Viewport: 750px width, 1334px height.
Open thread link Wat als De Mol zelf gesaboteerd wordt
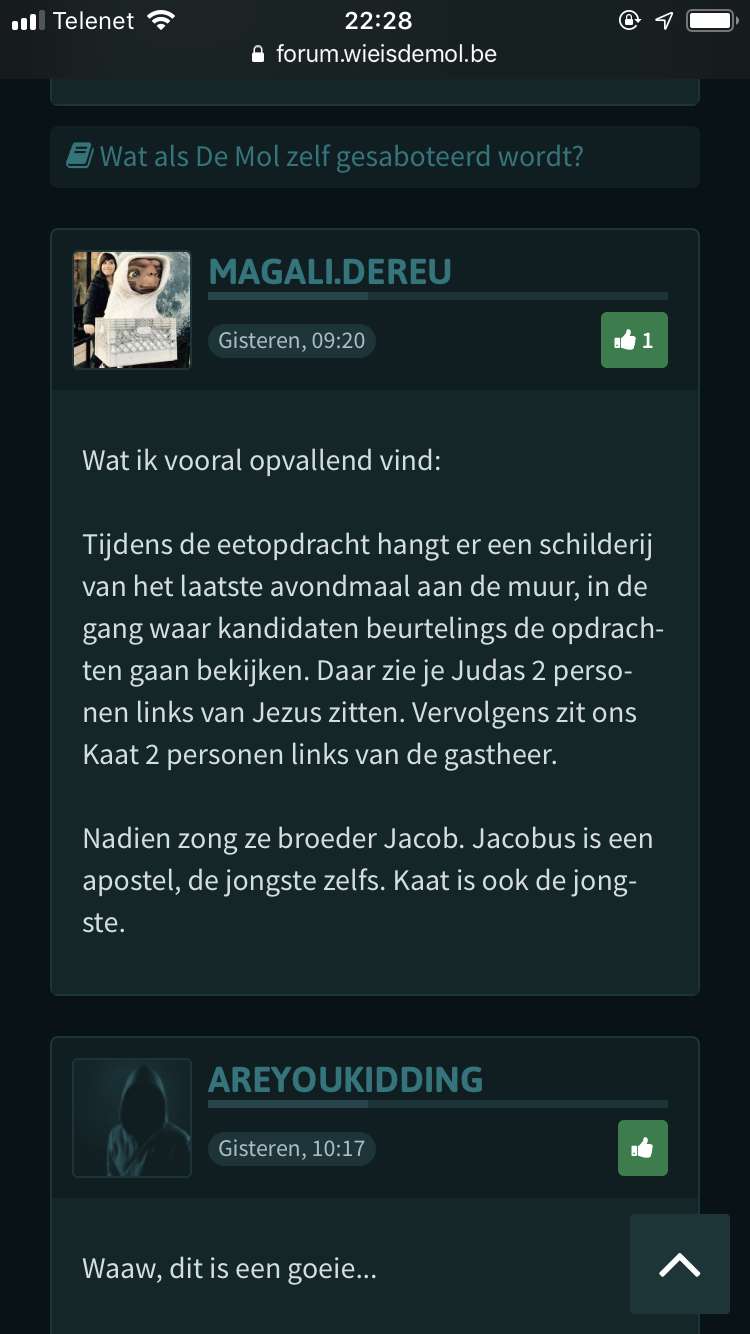pos(325,156)
